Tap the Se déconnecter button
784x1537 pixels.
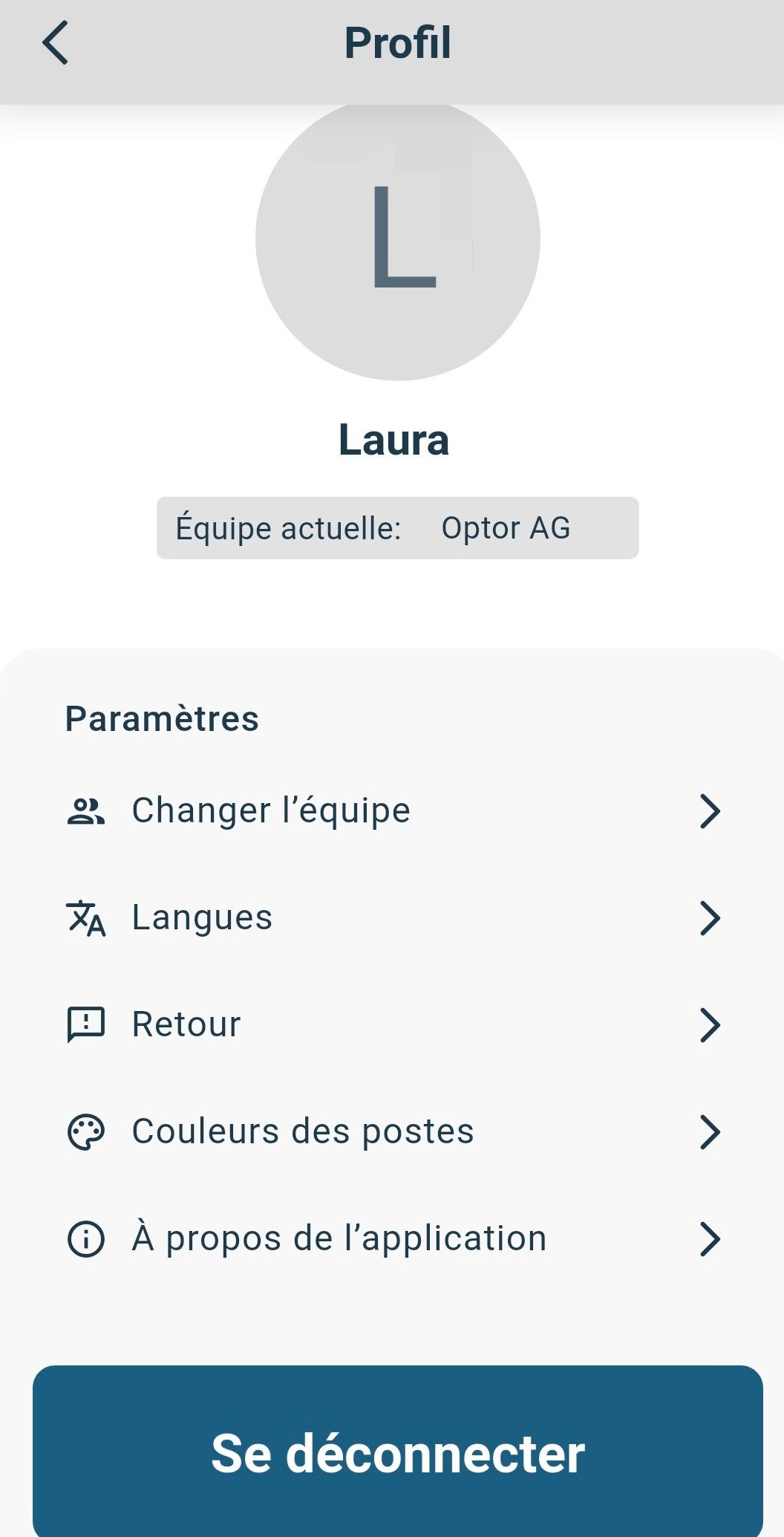(x=397, y=1452)
